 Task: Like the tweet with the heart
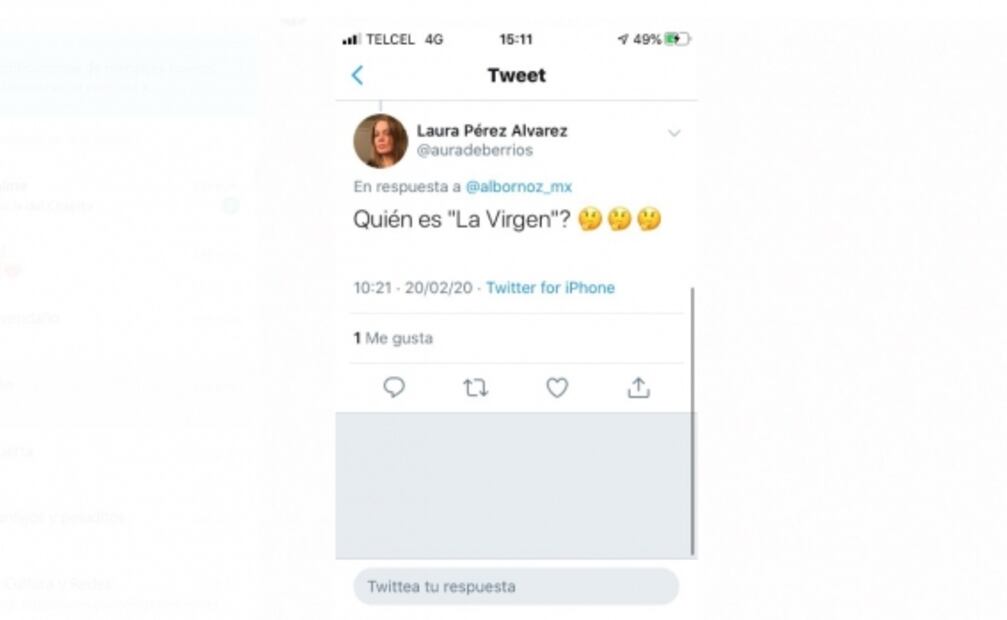(557, 388)
